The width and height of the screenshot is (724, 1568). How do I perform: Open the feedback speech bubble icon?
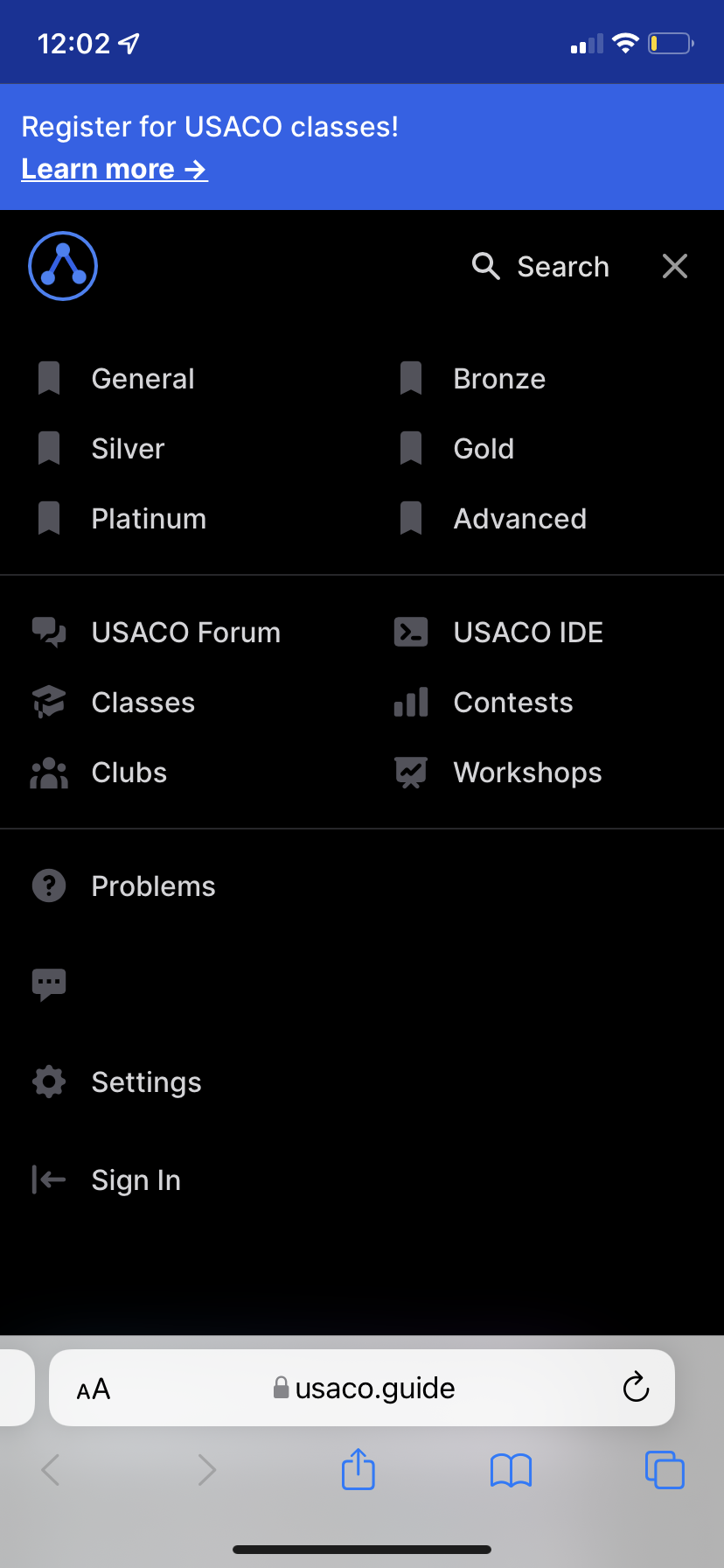coord(48,983)
